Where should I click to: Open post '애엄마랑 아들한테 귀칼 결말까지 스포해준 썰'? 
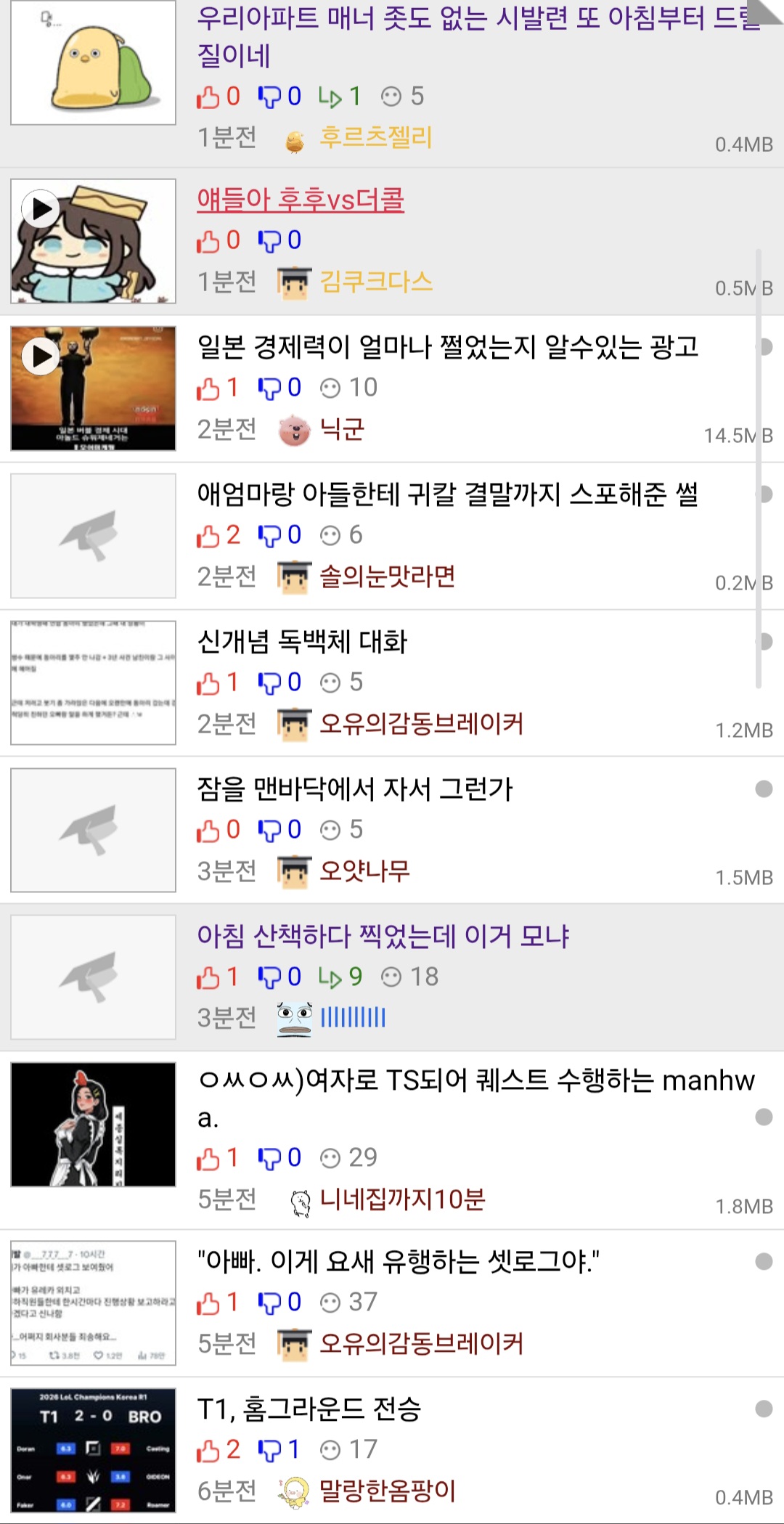[x=447, y=494]
